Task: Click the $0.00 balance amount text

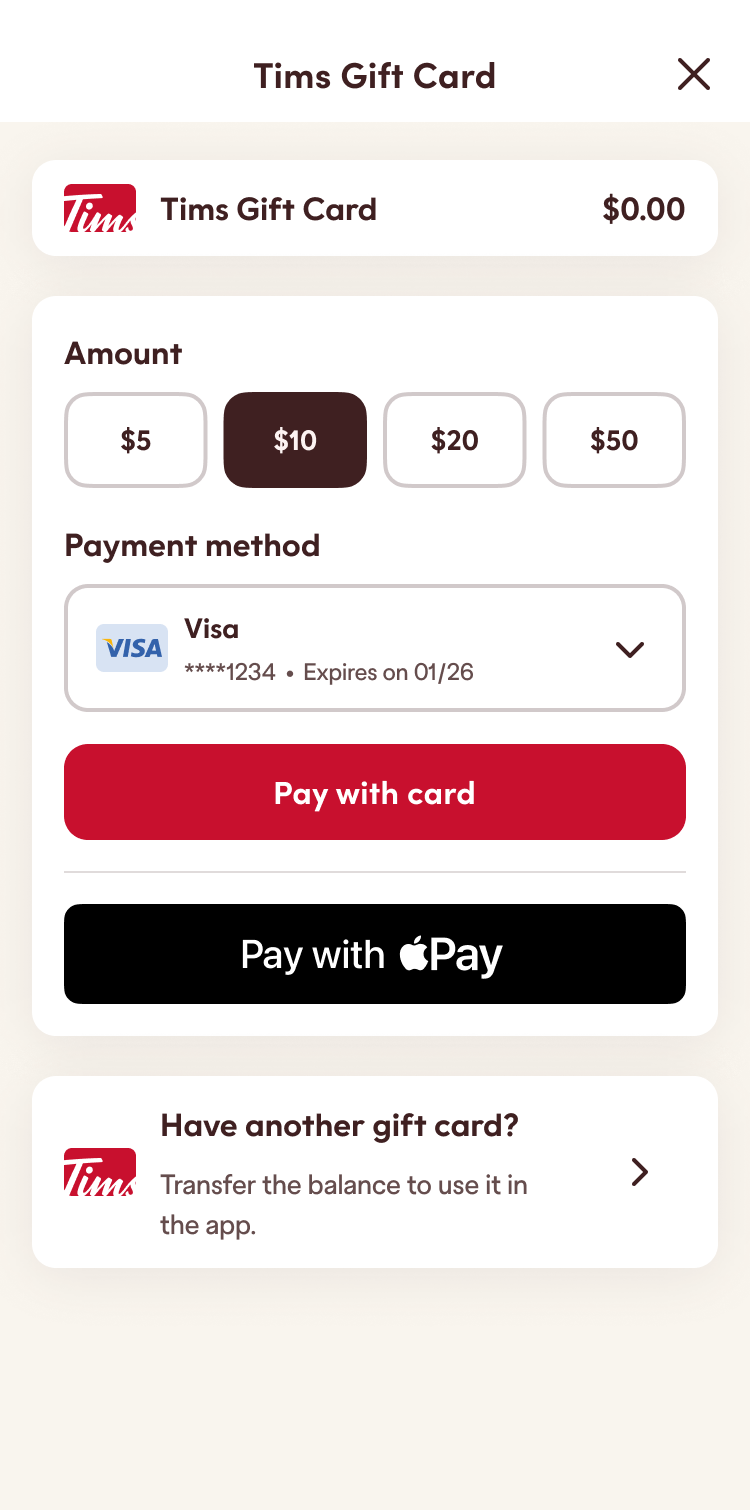Action: 643,208
